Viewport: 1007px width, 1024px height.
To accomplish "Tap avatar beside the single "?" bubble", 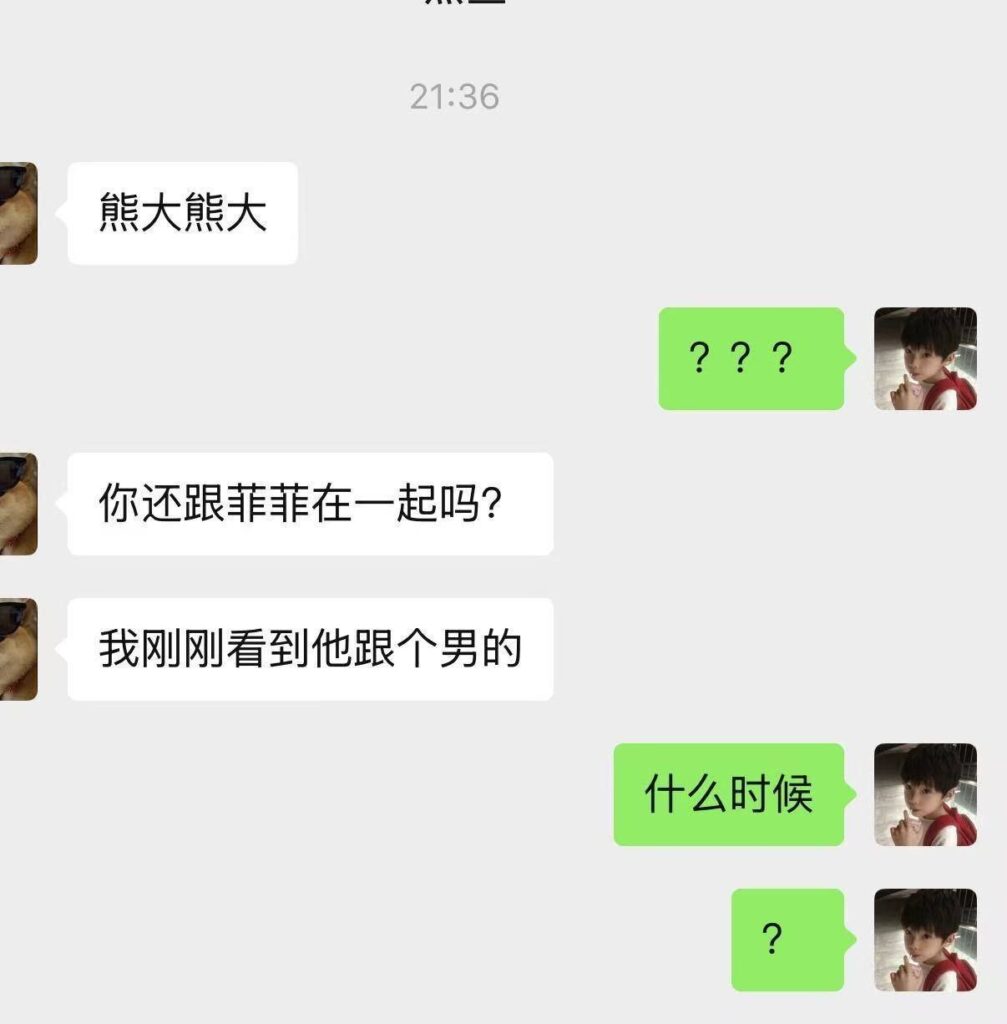I will pyautogui.click(x=925, y=940).
